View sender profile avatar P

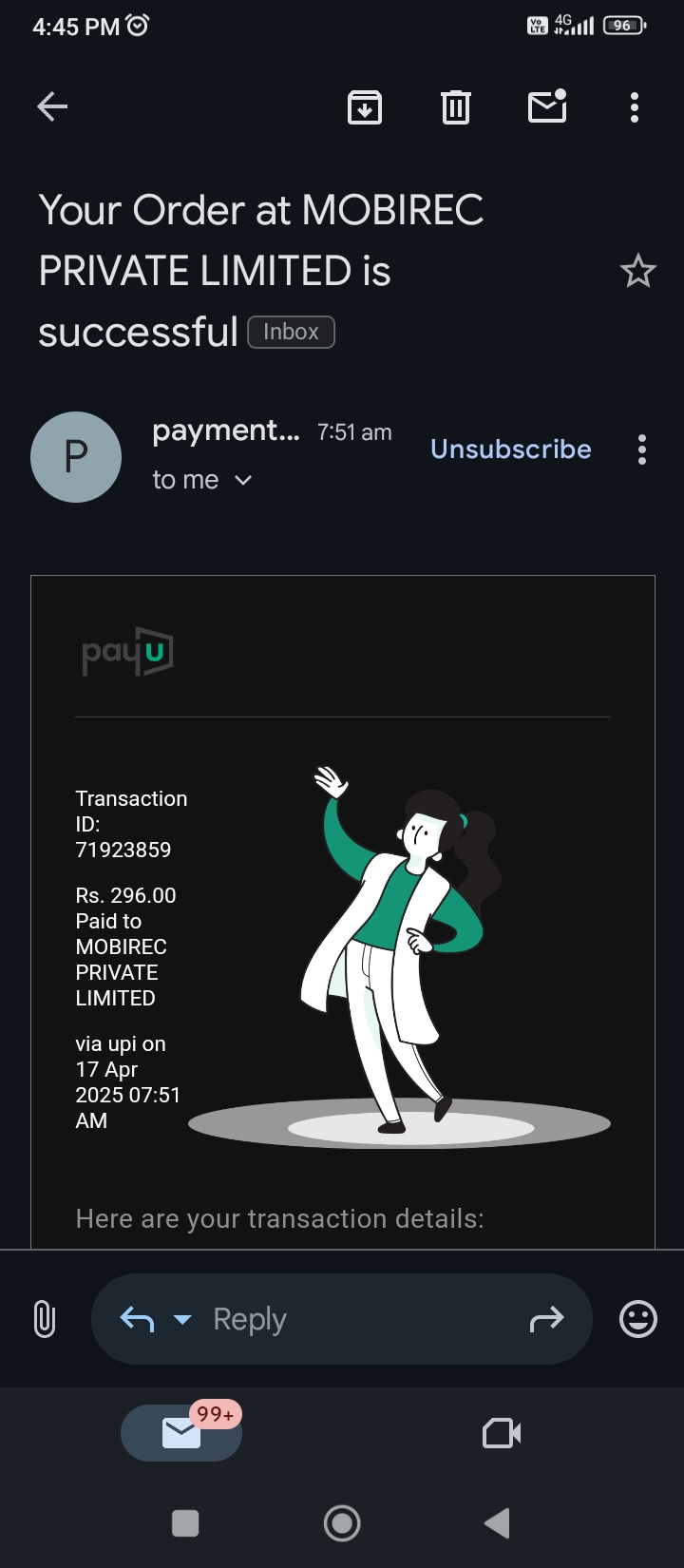click(76, 457)
